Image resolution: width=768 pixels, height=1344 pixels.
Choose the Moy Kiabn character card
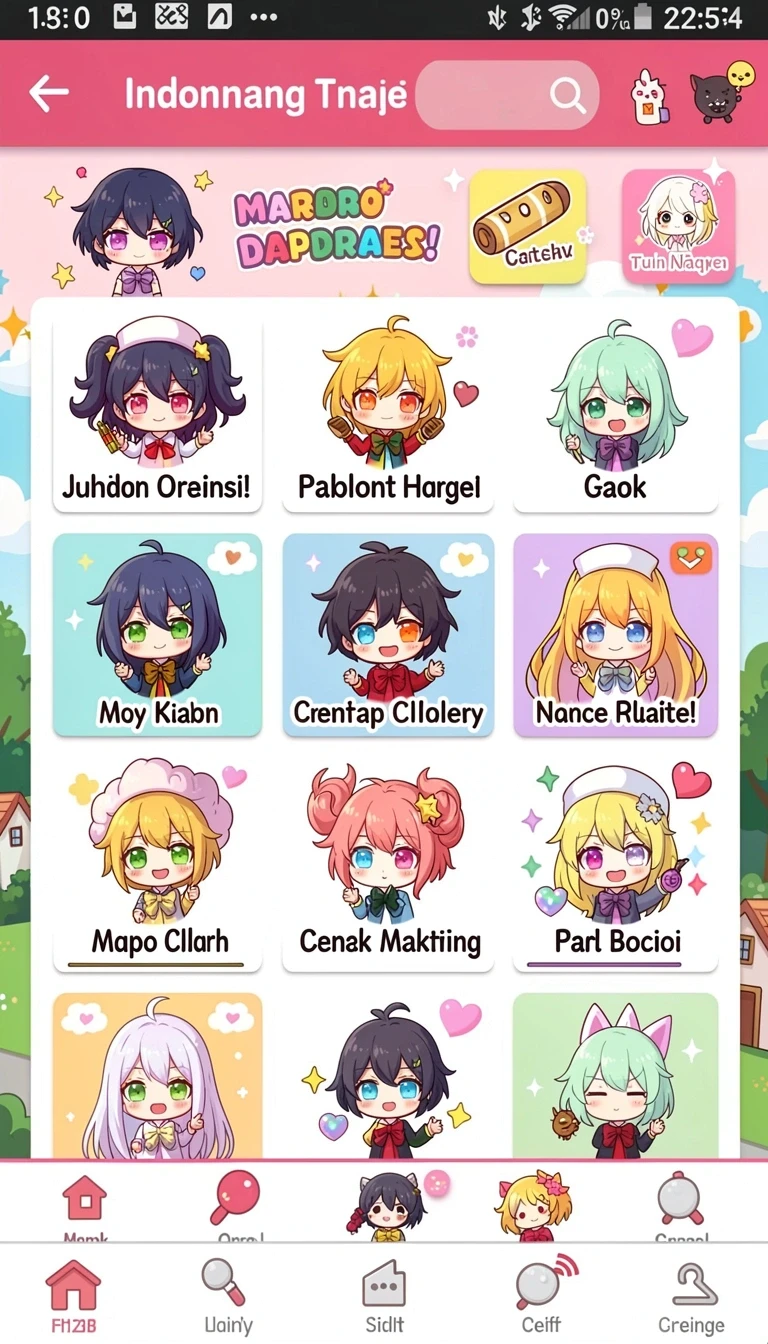point(157,635)
